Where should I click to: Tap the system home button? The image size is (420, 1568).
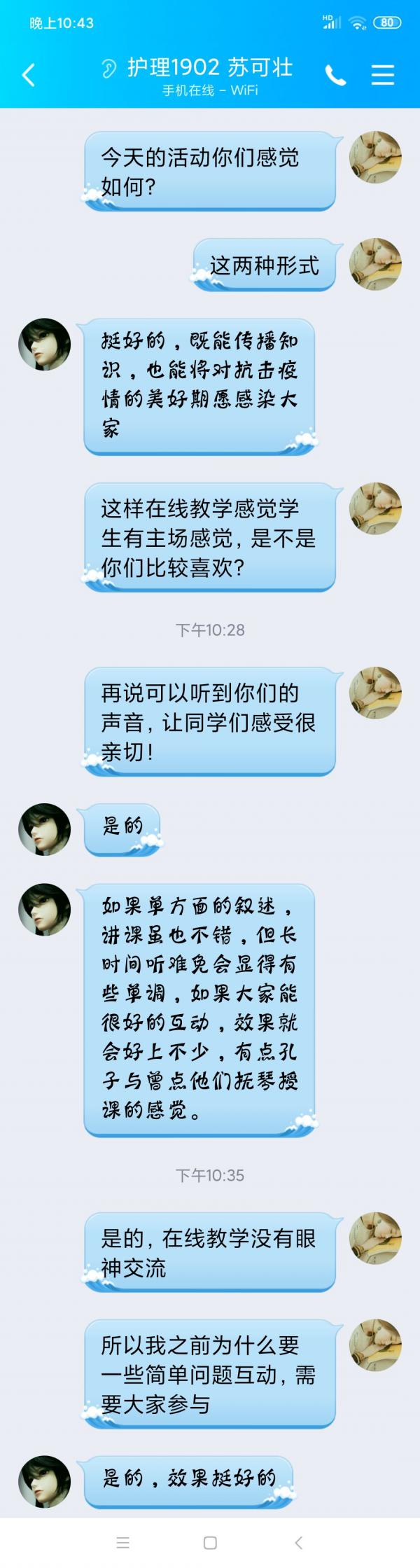210,1543
